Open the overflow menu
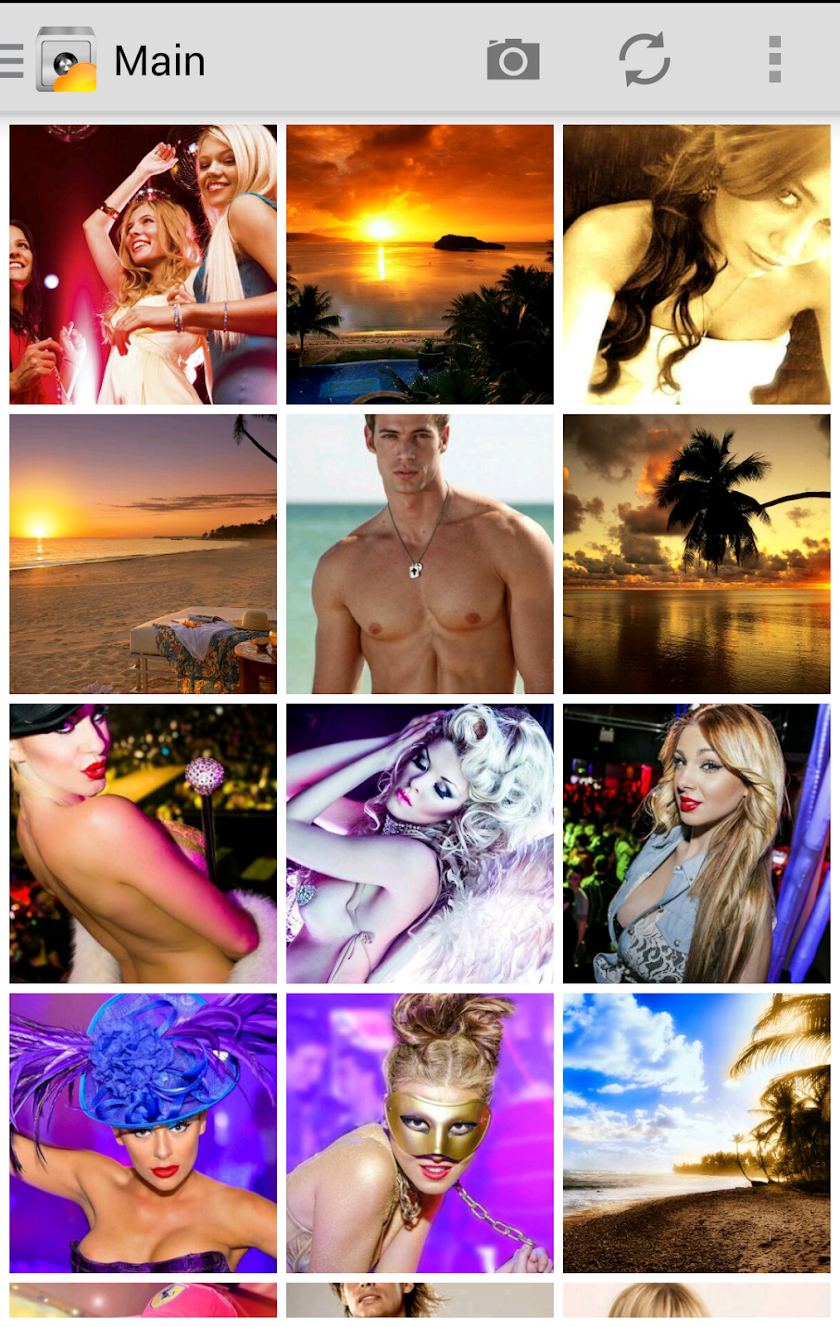 tap(774, 60)
